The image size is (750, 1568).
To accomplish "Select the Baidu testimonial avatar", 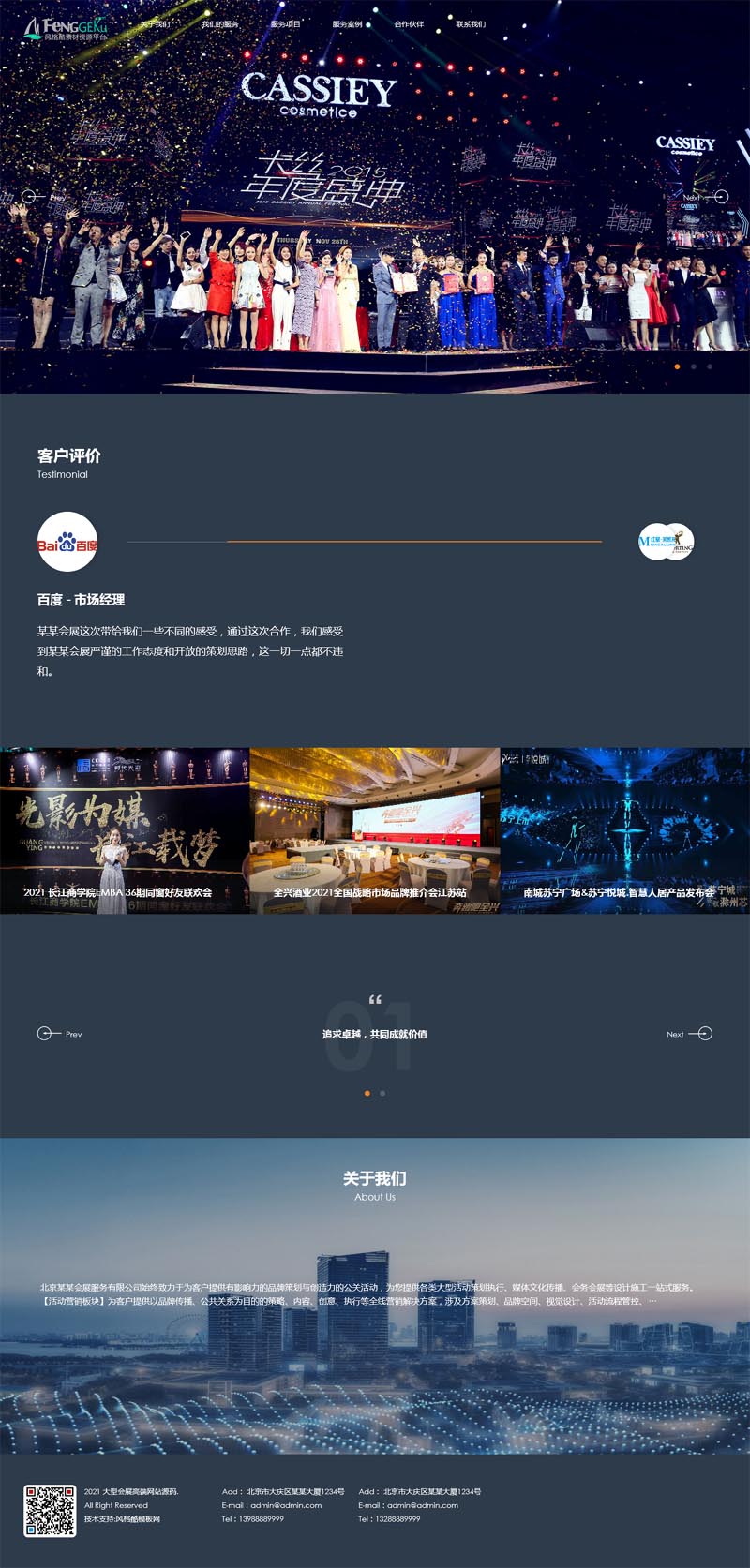I will pyautogui.click(x=67, y=542).
